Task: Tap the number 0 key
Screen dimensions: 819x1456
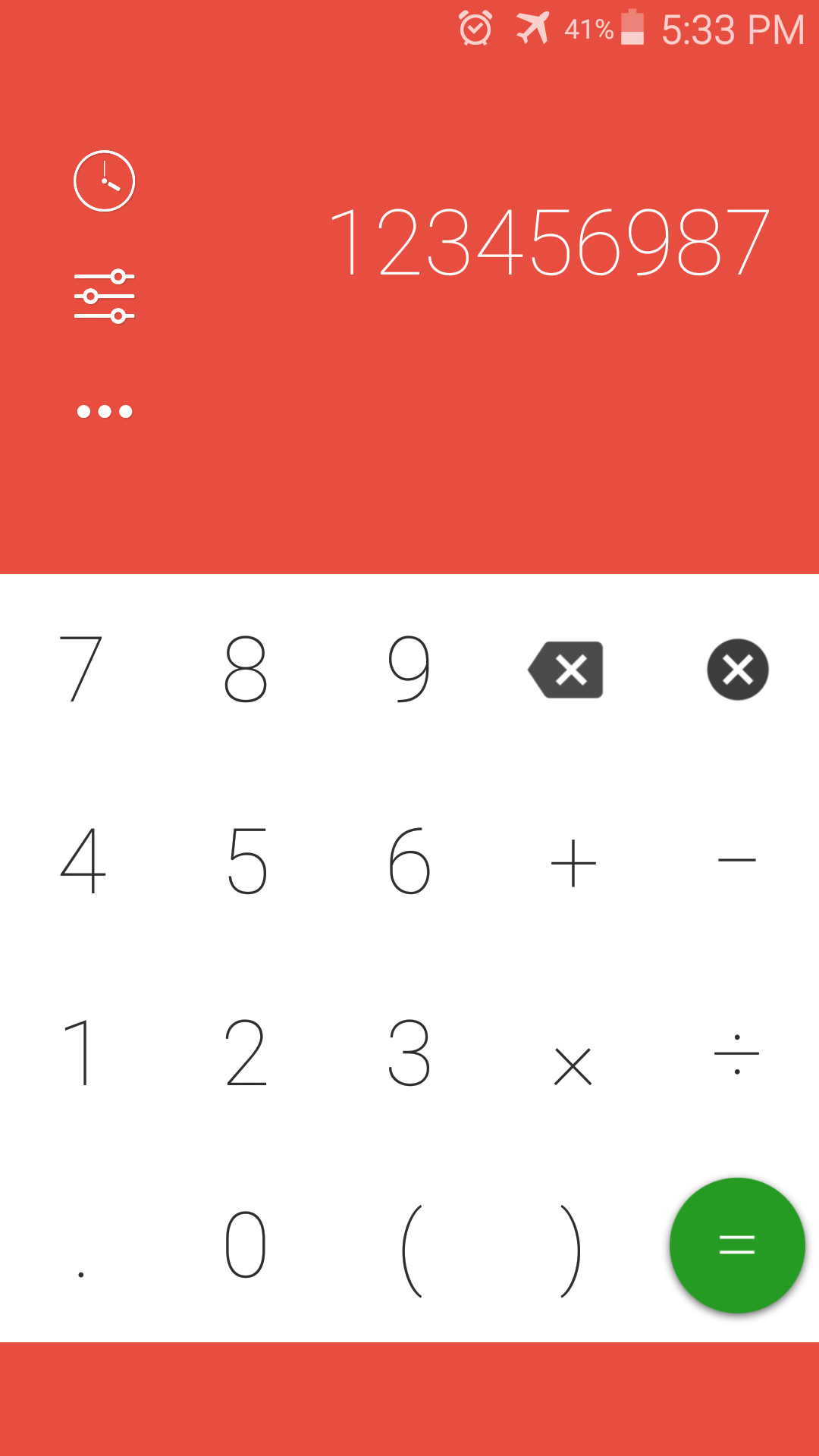Action: pos(246,1244)
